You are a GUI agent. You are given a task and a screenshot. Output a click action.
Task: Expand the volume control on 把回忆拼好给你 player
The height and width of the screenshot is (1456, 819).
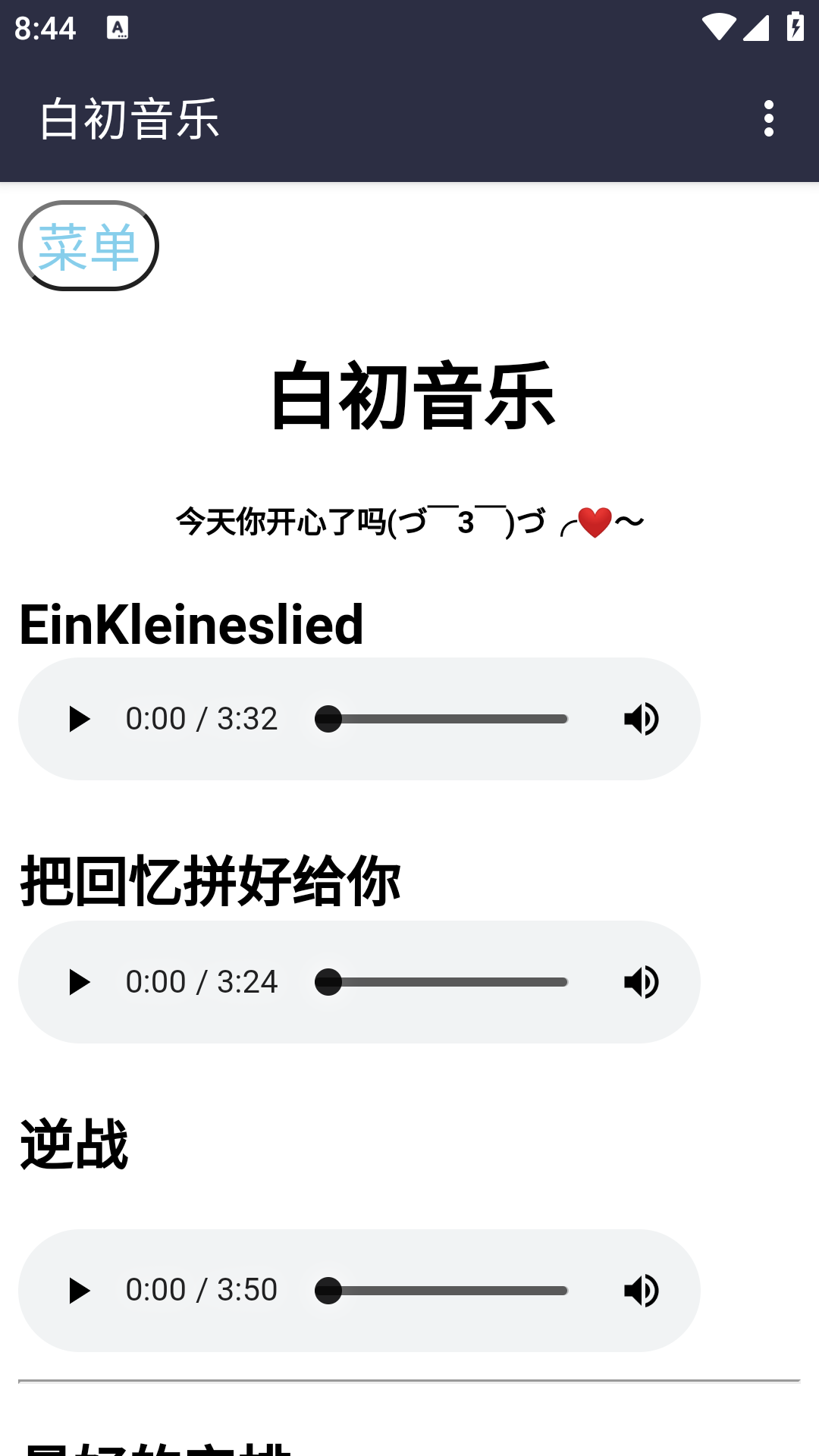642,981
